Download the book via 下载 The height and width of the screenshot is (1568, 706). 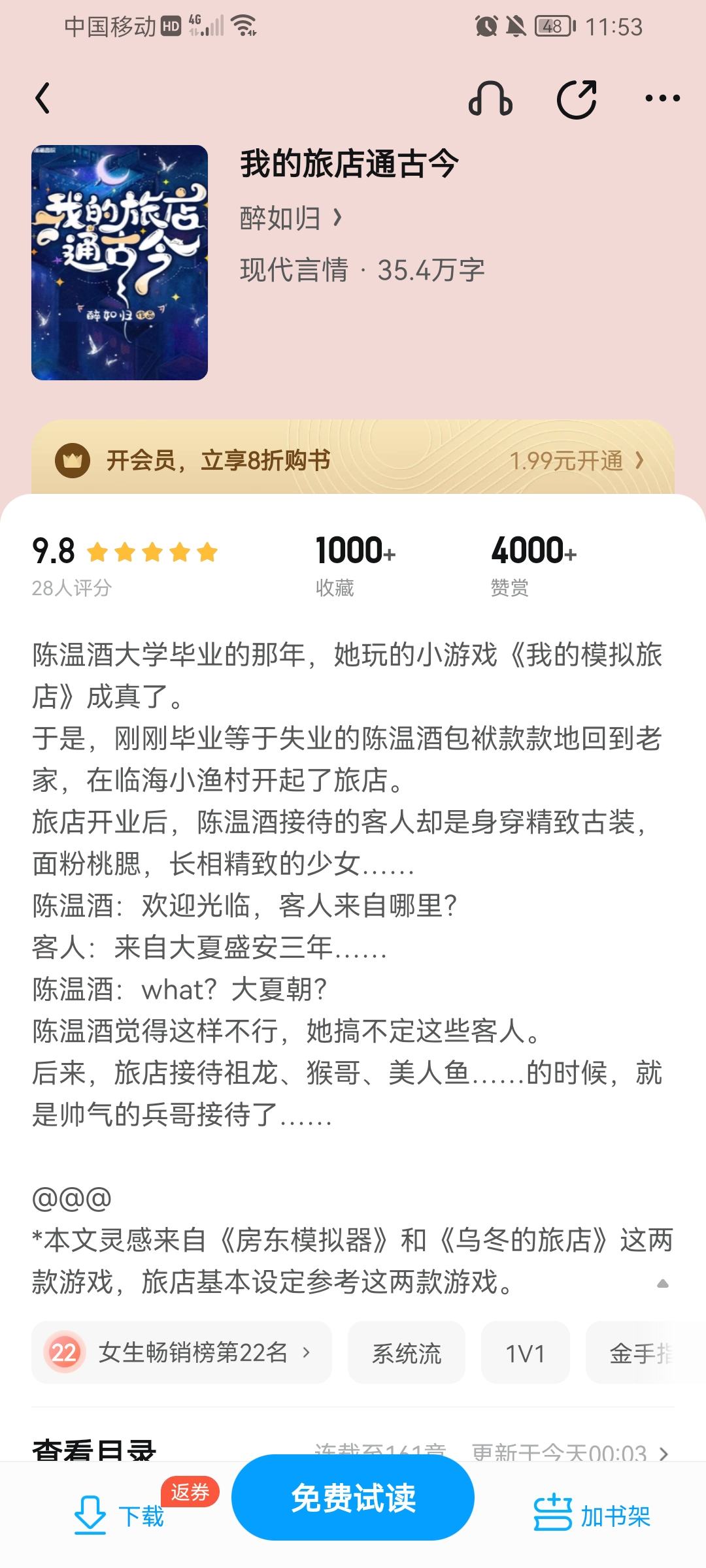pos(119,1516)
